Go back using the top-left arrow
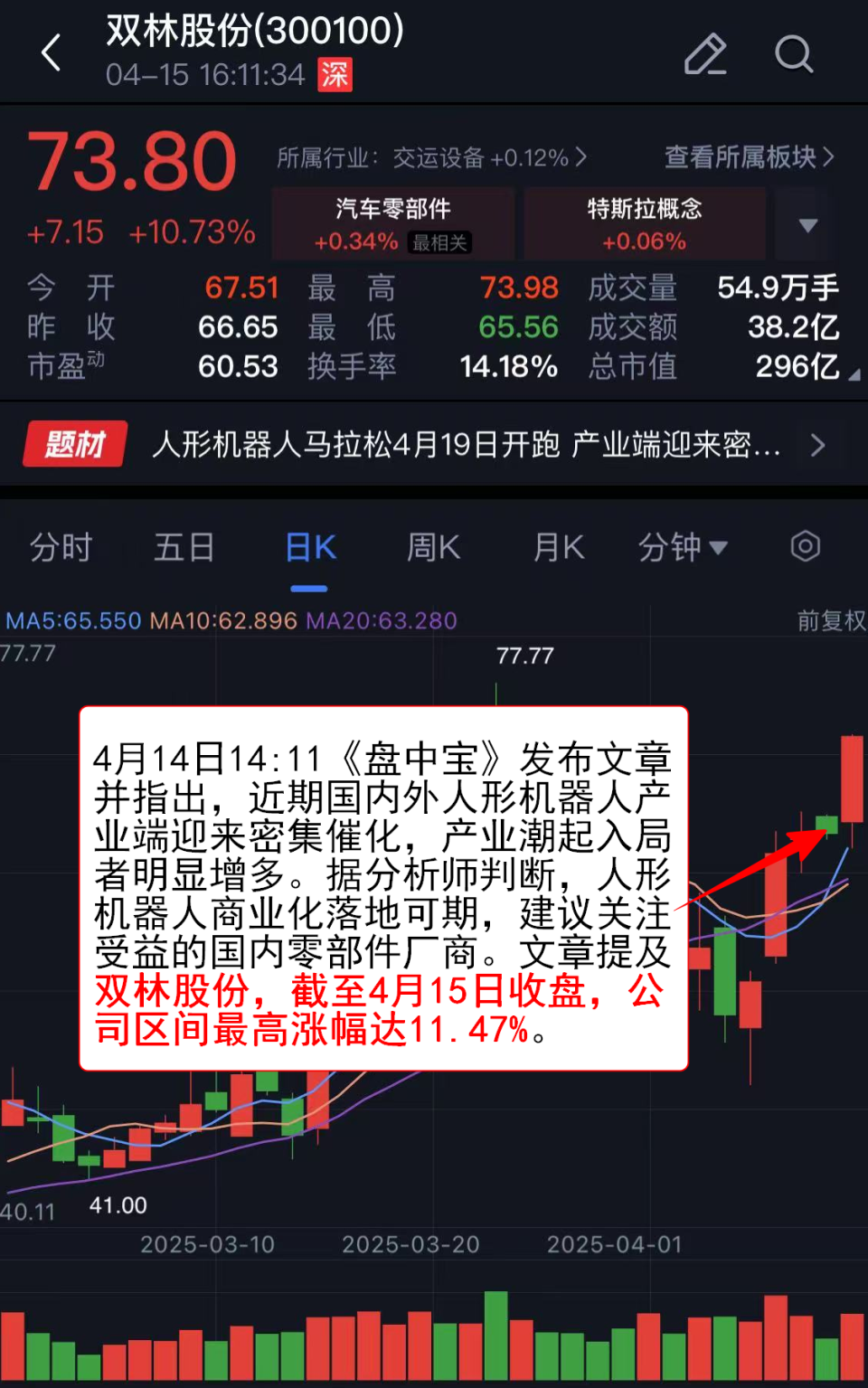 (52, 52)
